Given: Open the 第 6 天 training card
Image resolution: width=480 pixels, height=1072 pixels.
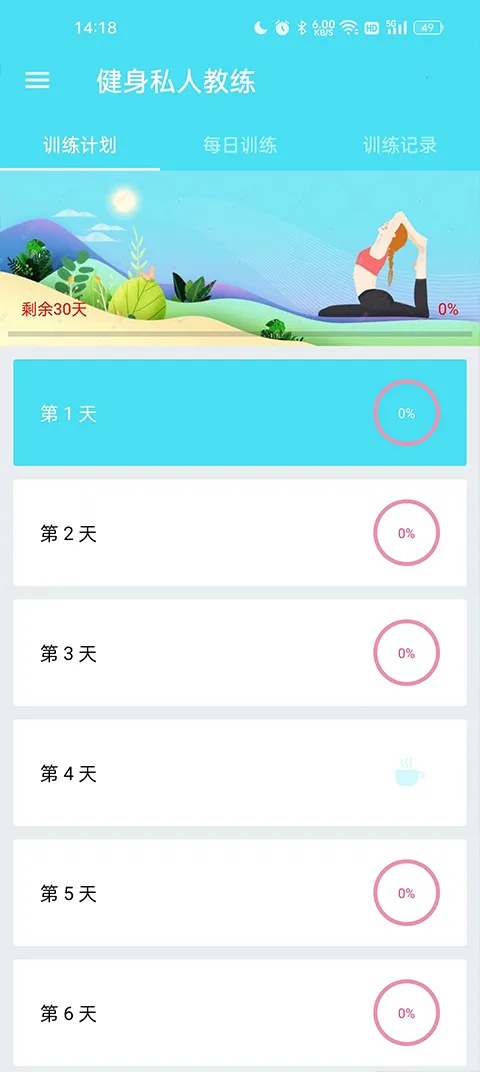Looking at the screenshot, I should (x=240, y=1013).
